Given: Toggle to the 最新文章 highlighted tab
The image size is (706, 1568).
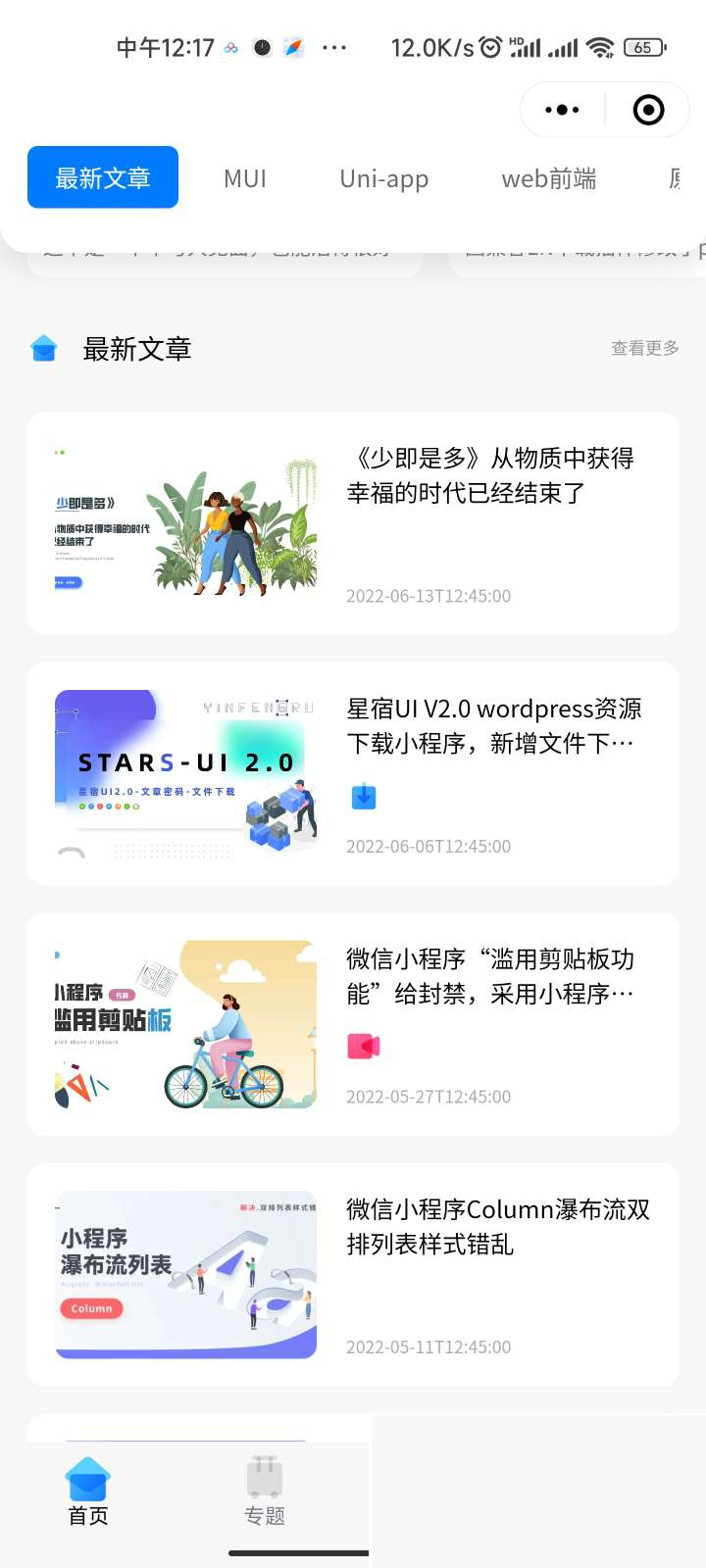Looking at the screenshot, I should click(103, 177).
